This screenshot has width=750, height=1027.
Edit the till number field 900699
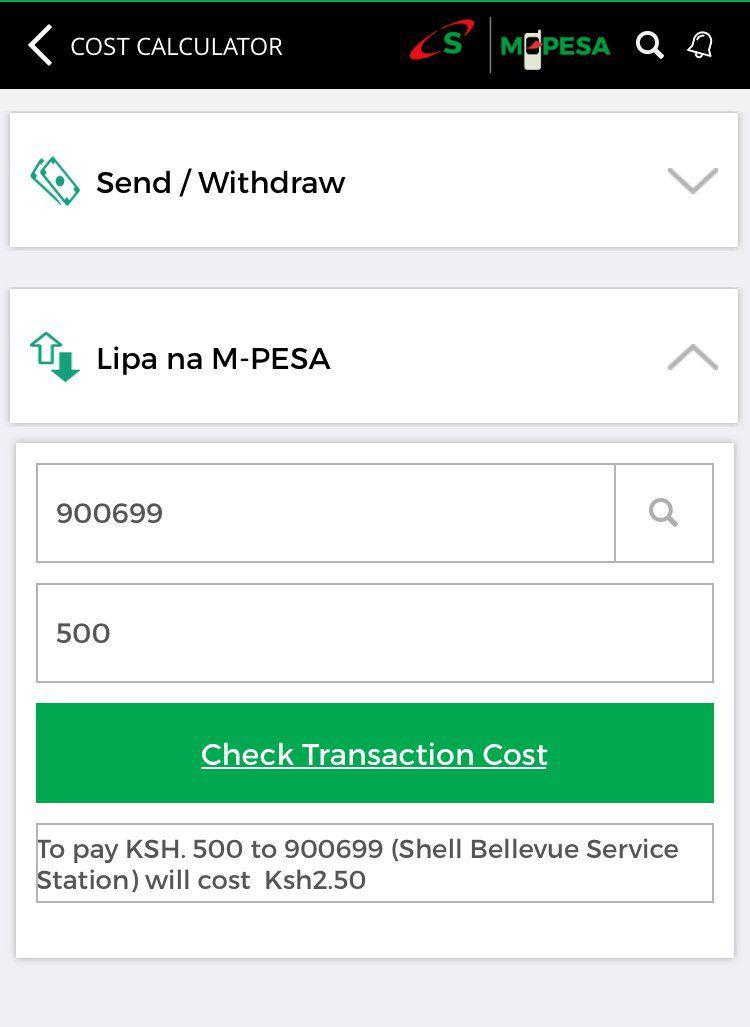click(x=325, y=513)
